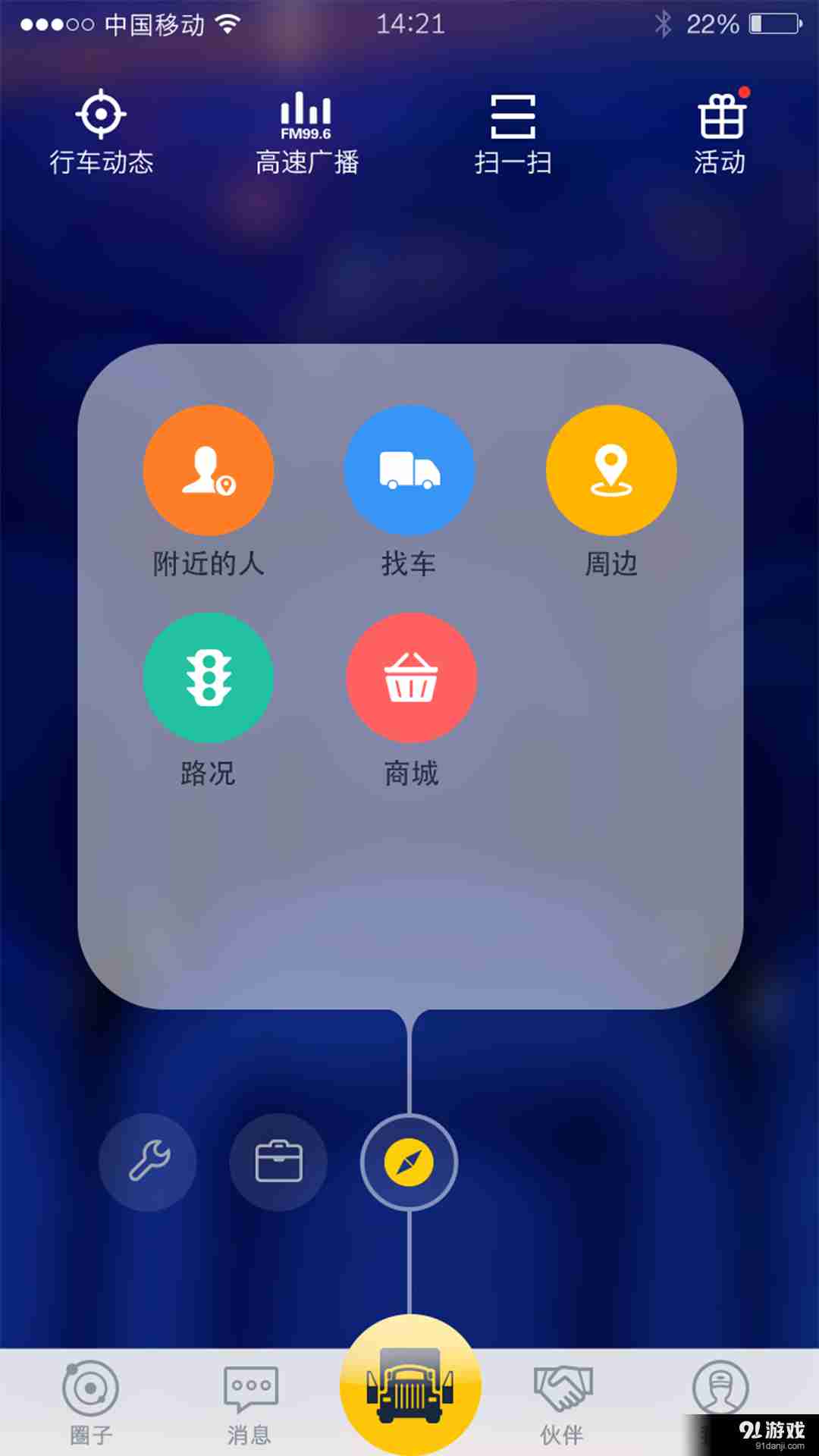This screenshot has width=819, height=1456.
Task: Open 行车动态 driving status
Action: tap(102, 131)
